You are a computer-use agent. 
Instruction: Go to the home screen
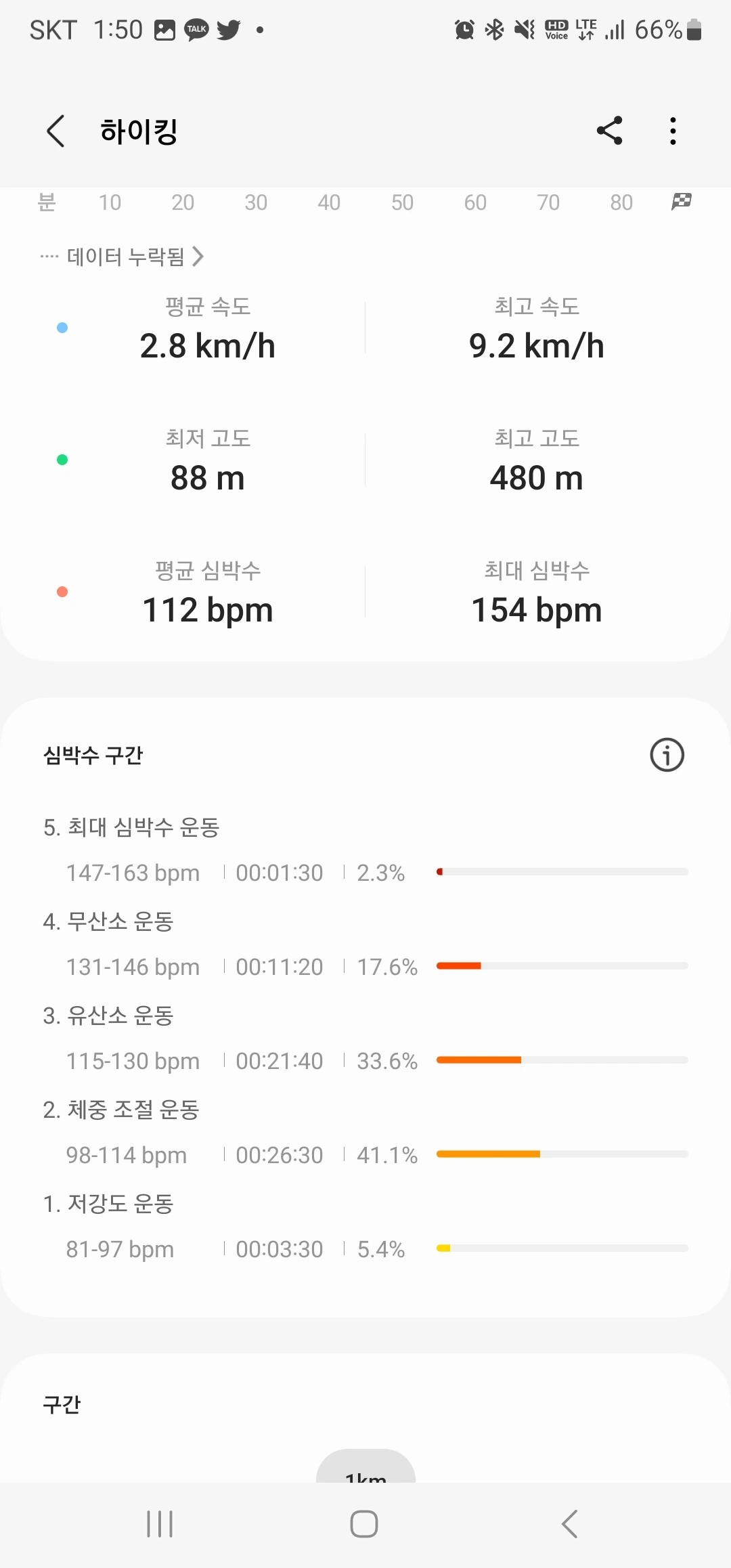(364, 1524)
